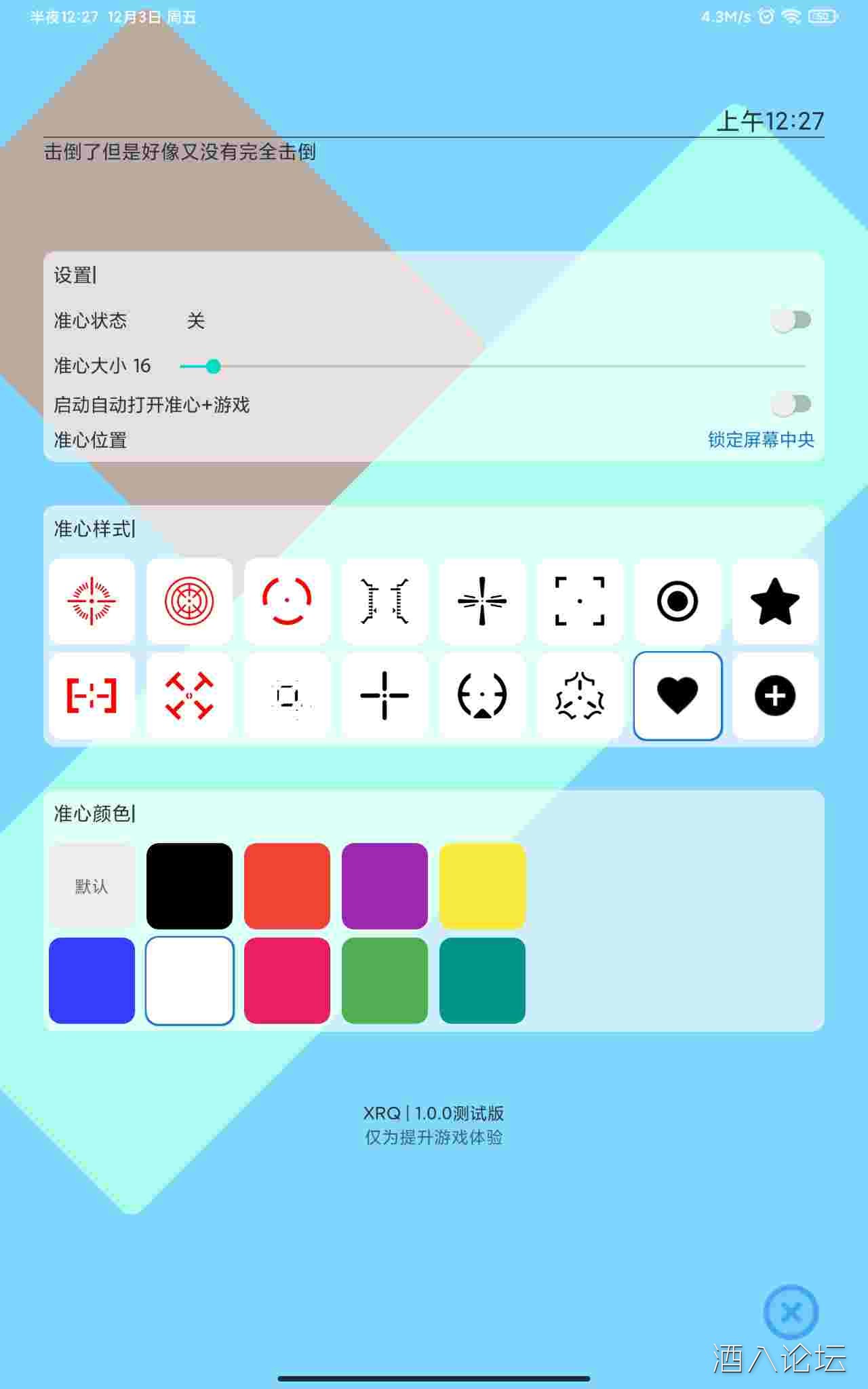Open 锁定屏幕中央 position option
Viewport: 868px width, 1389px height.
pyautogui.click(x=761, y=439)
